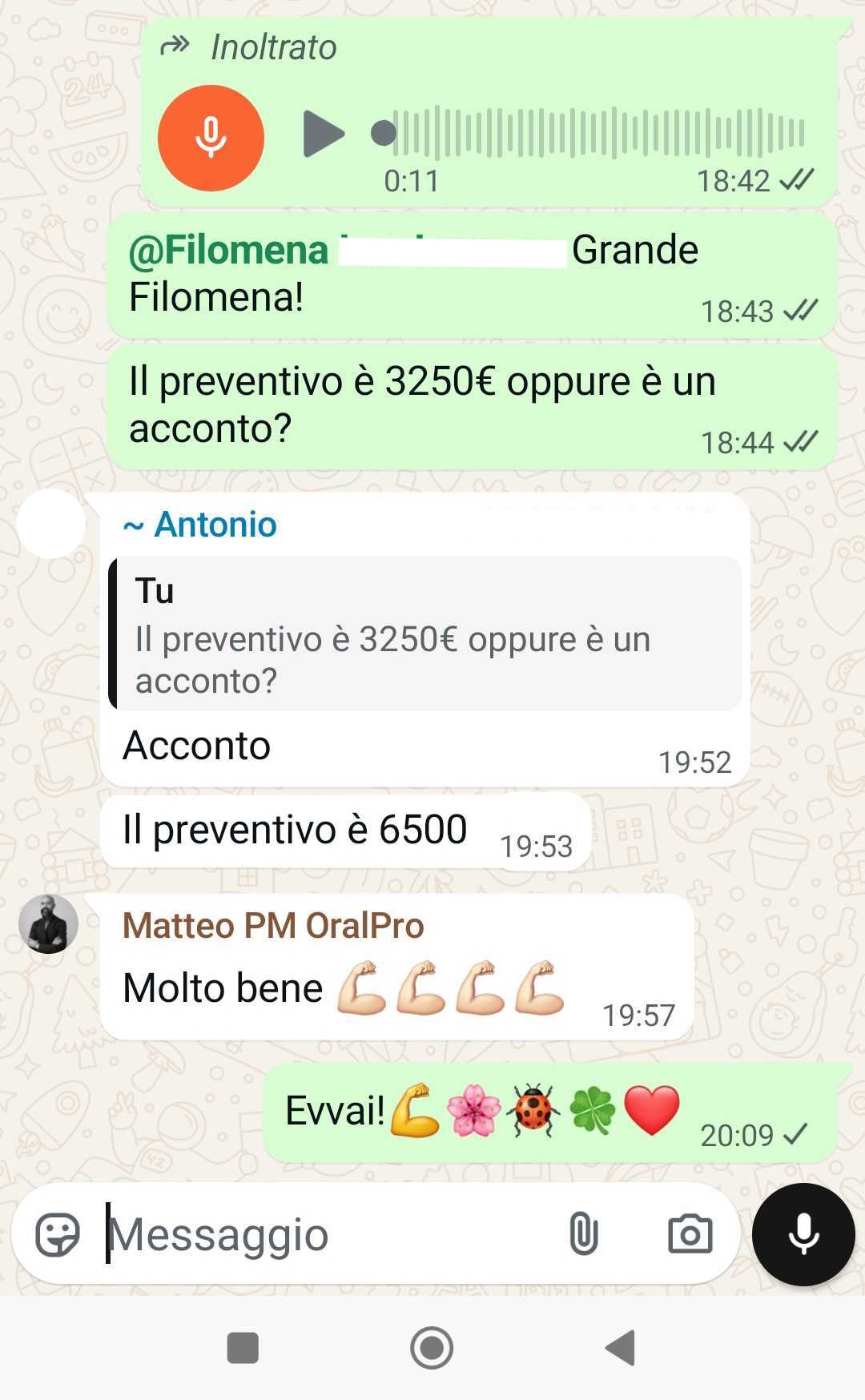The height and width of the screenshot is (1400, 865).
Task: Open the emoji and sticker picker
Action: pos(58,1234)
